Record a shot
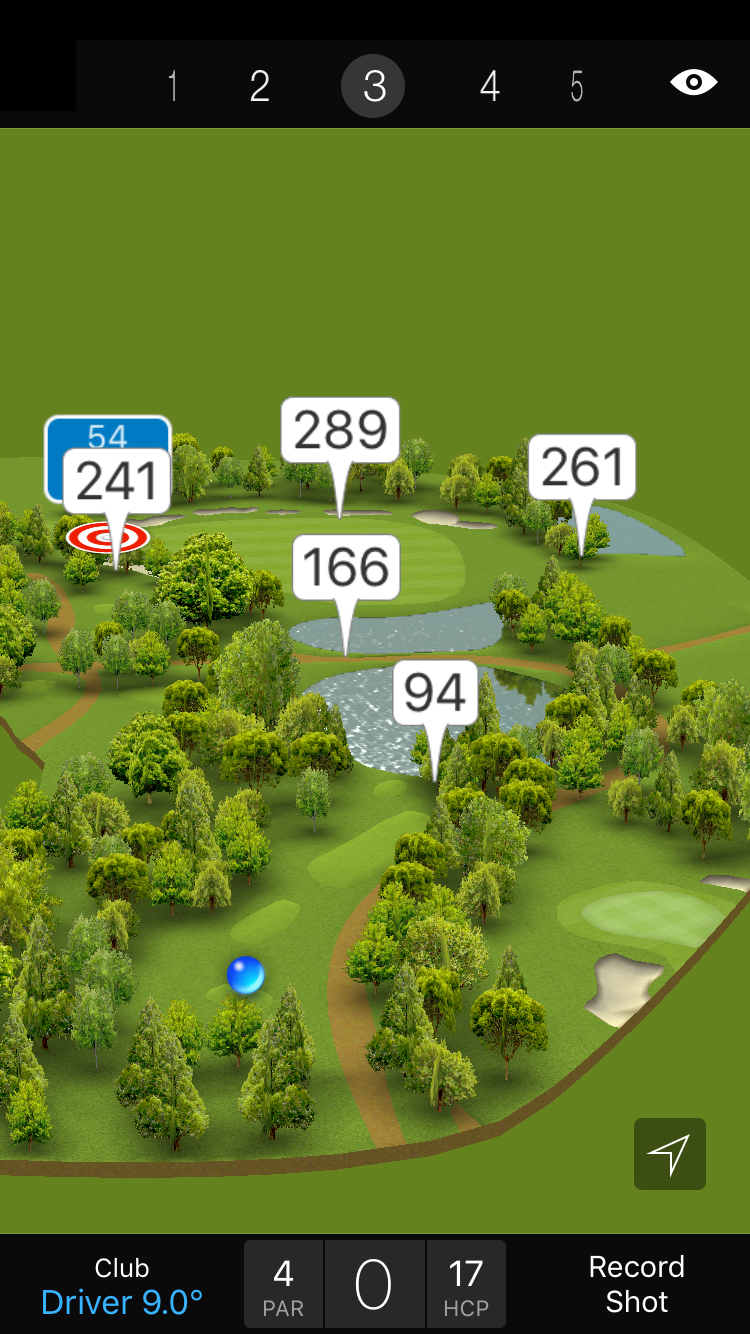The image size is (750, 1334). point(636,1285)
